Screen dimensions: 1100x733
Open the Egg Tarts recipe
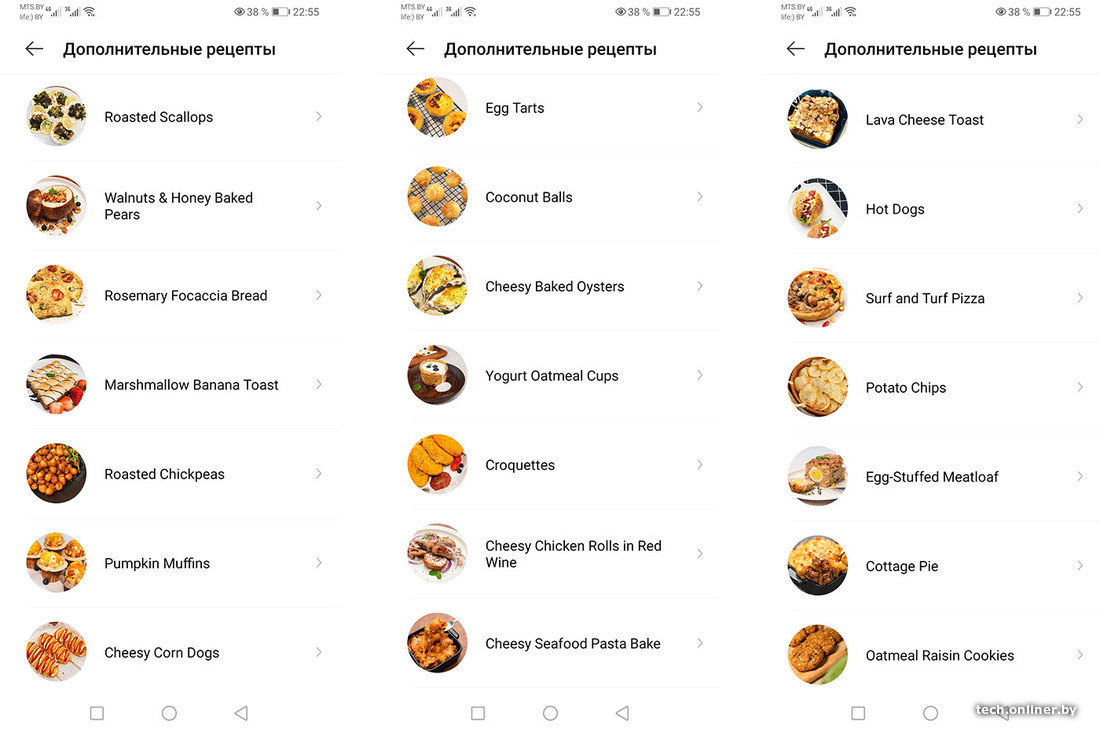click(x=515, y=108)
